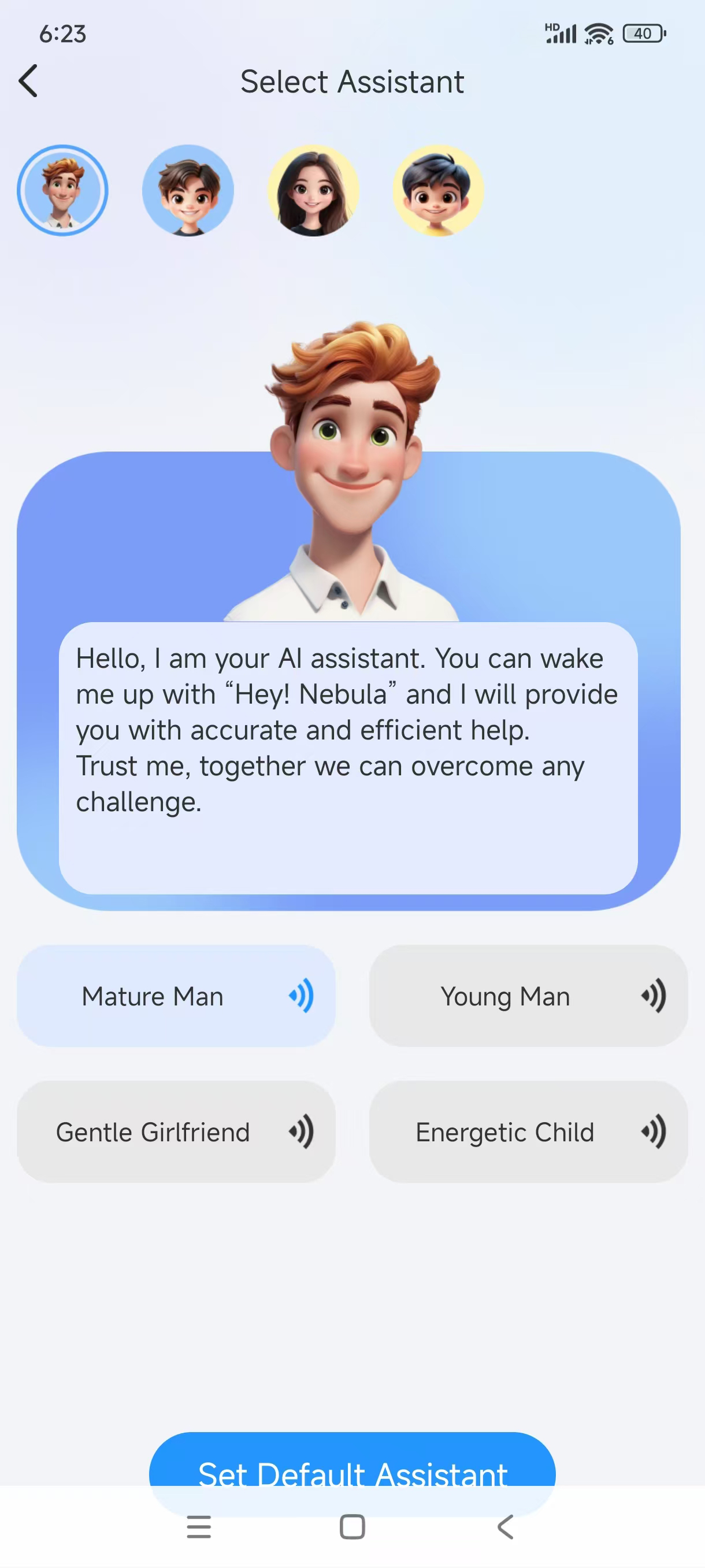Go back from Select Assistant screen

tap(28, 81)
